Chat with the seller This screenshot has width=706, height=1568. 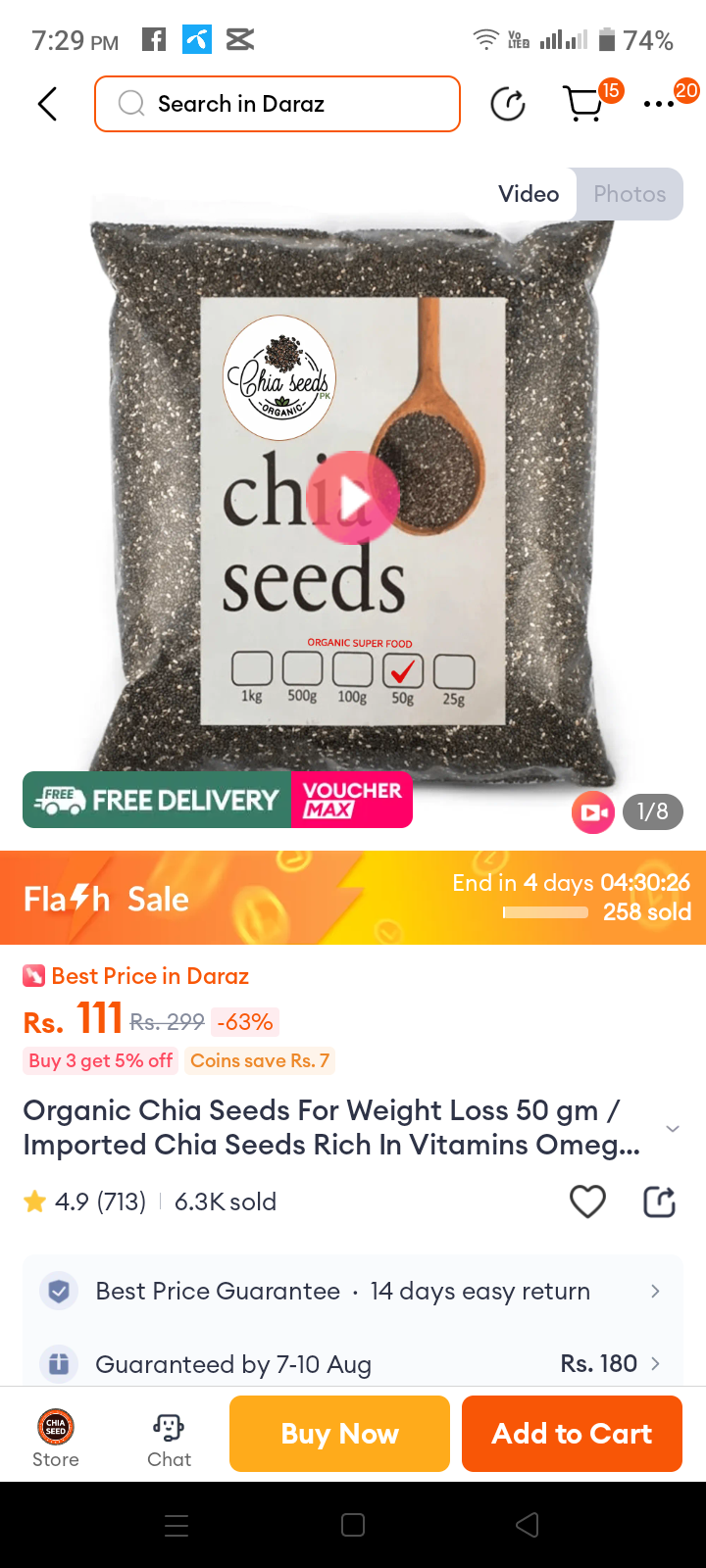(x=169, y=1438)
